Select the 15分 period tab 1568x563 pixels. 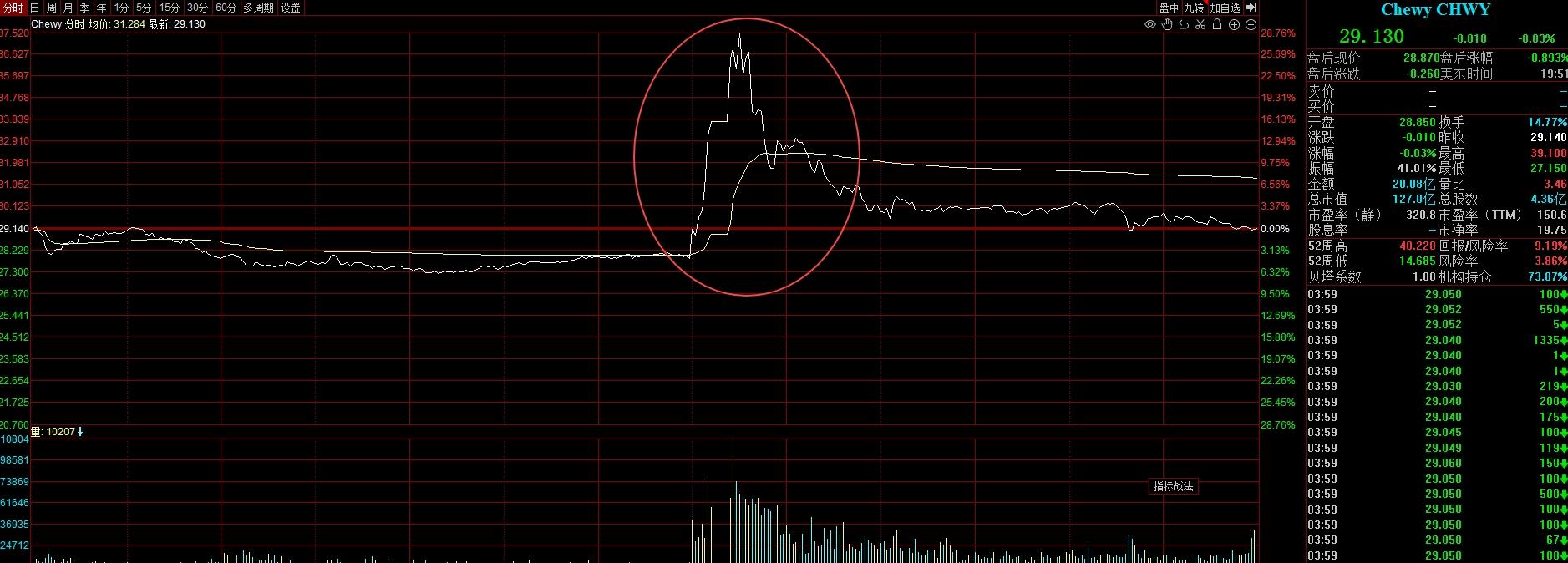click(170, 8)
